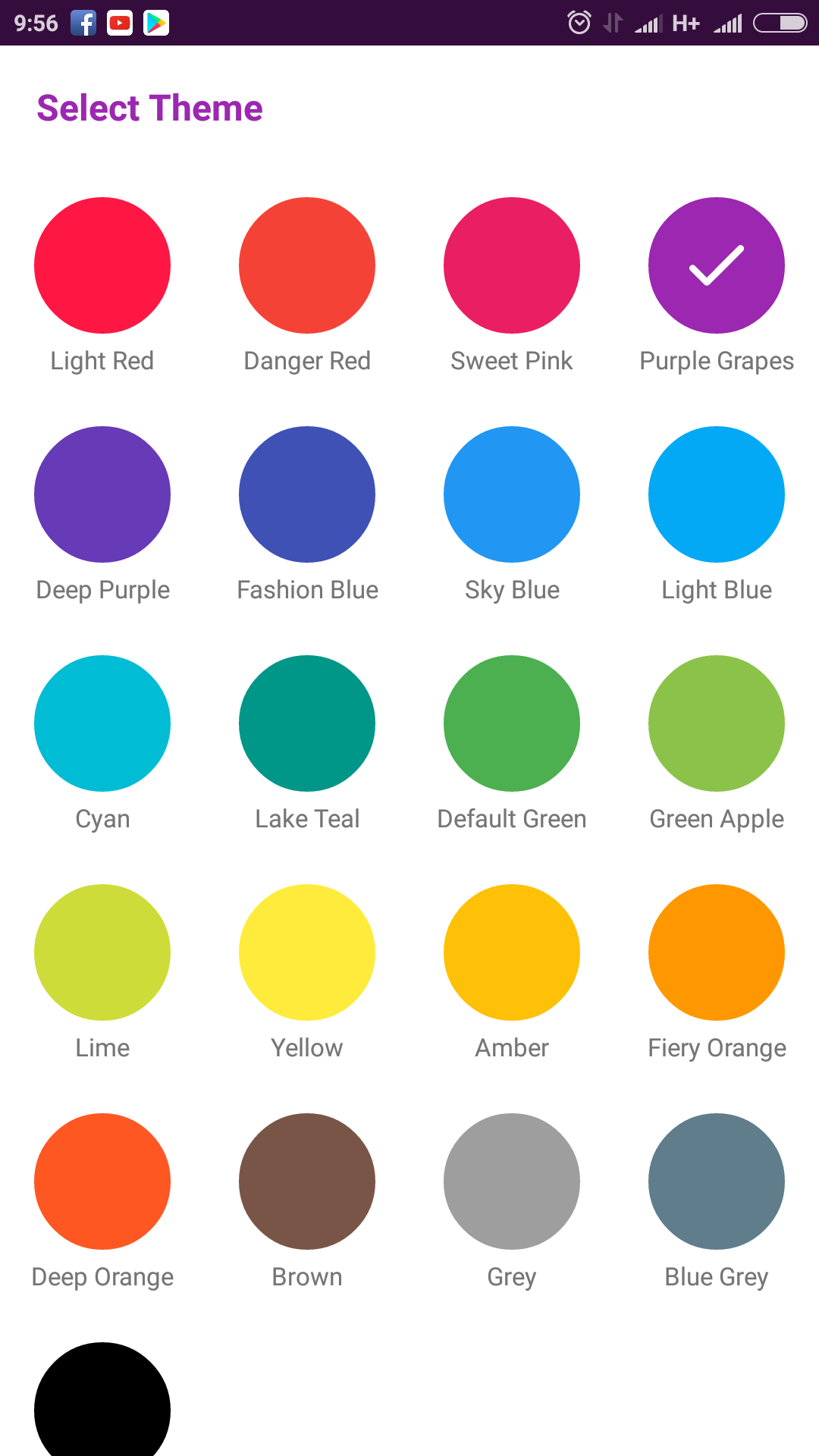This screenshot has width=819, height=1456.
Task: Switch to the Yellow theme
Action: coord(307,952)
